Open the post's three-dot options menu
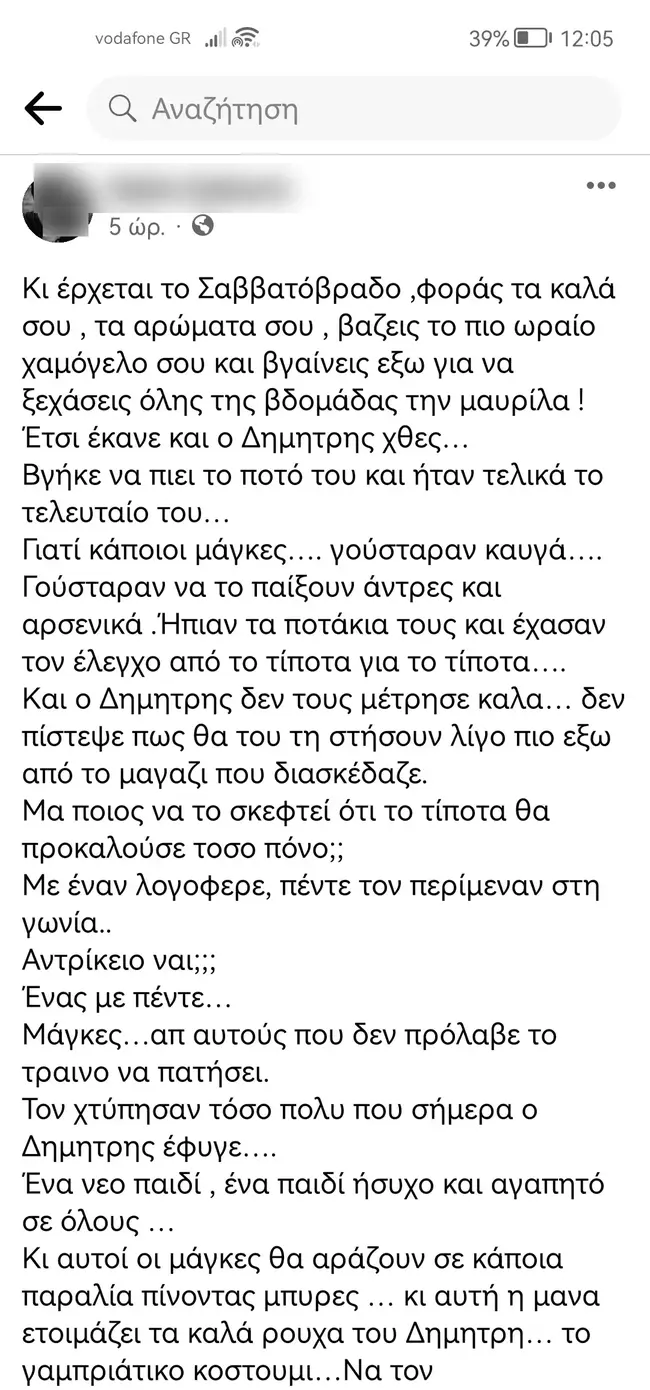This screenshot has height=1390, width=650. point(601,186)
